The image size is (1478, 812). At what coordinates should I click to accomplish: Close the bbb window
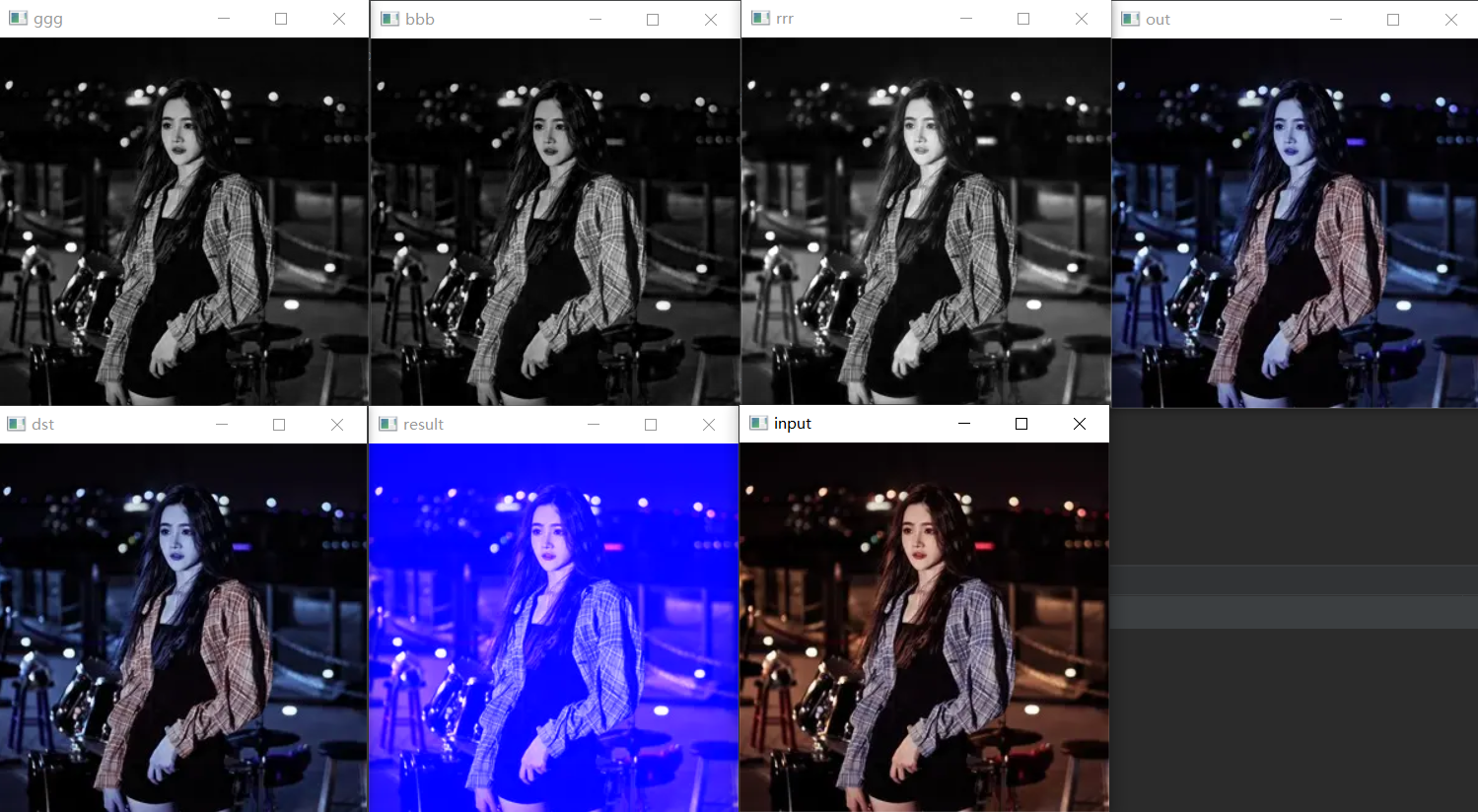pyautogui.click(x=711, y=20)
